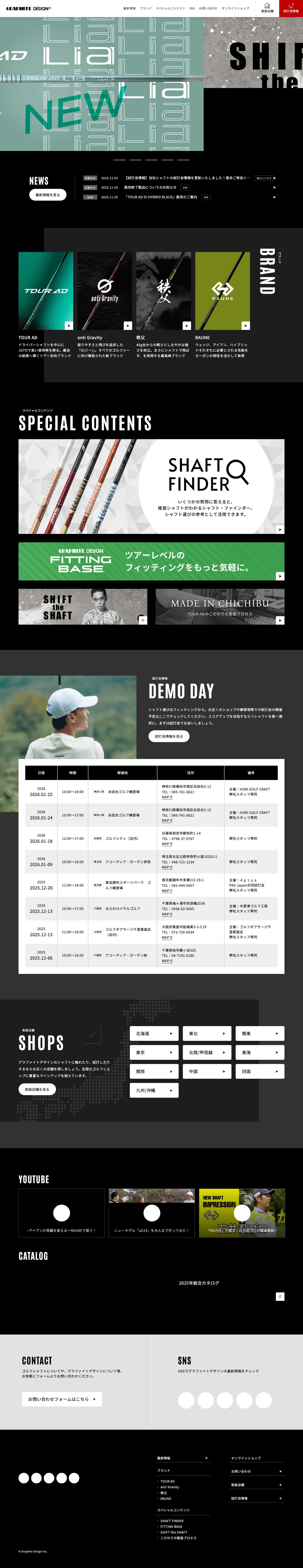The image size is (303, 1568).
Task: Open 最新情報 in the footer menu
Action: (182, 1458)
